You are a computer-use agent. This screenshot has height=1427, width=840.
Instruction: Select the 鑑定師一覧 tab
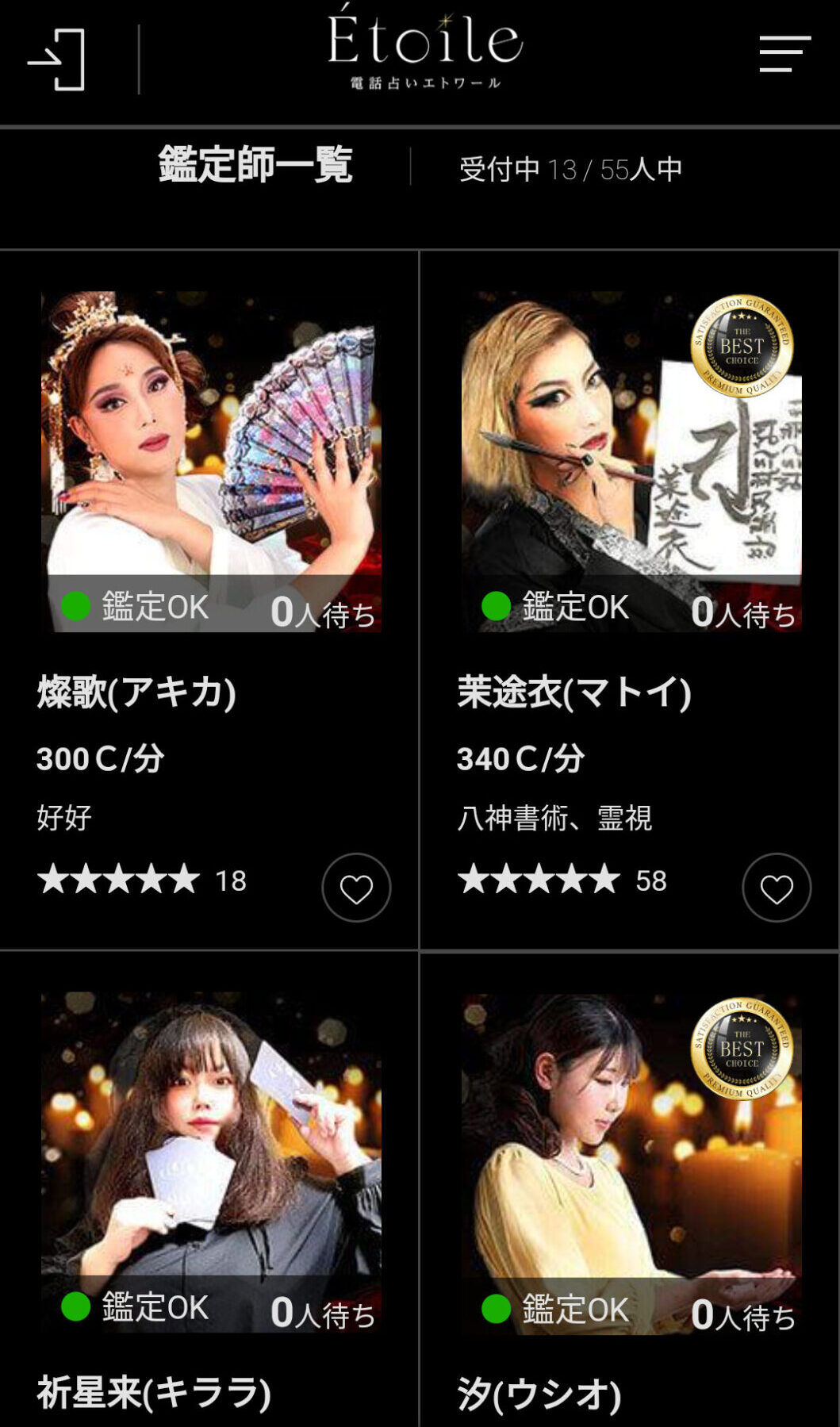(x=255, y=166)
